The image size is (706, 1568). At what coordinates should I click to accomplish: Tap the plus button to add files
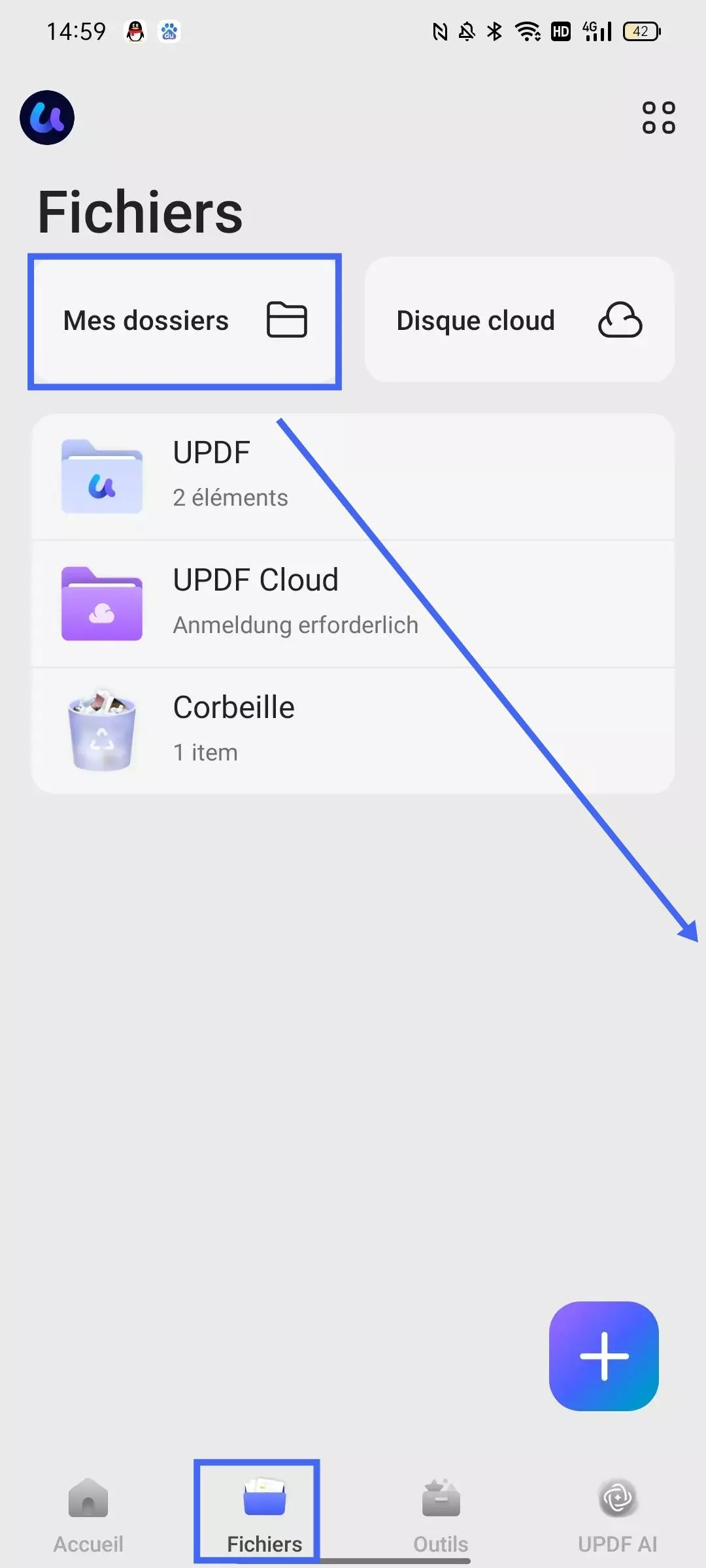point(603,1356)
